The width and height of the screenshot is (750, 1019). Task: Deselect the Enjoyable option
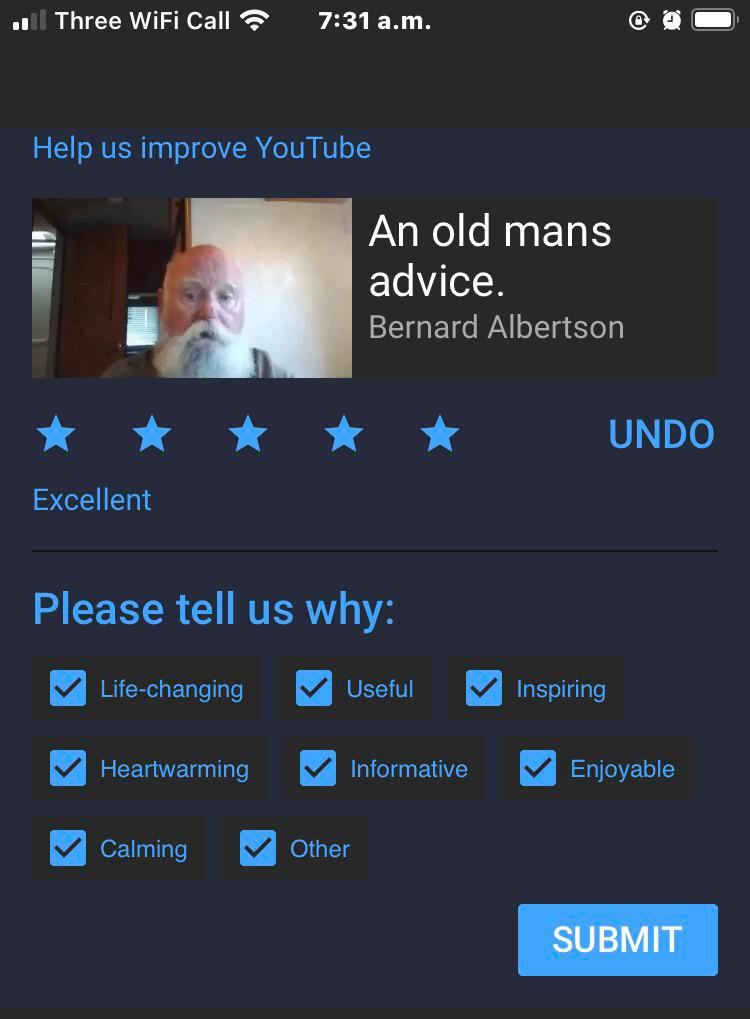point(538,768)
